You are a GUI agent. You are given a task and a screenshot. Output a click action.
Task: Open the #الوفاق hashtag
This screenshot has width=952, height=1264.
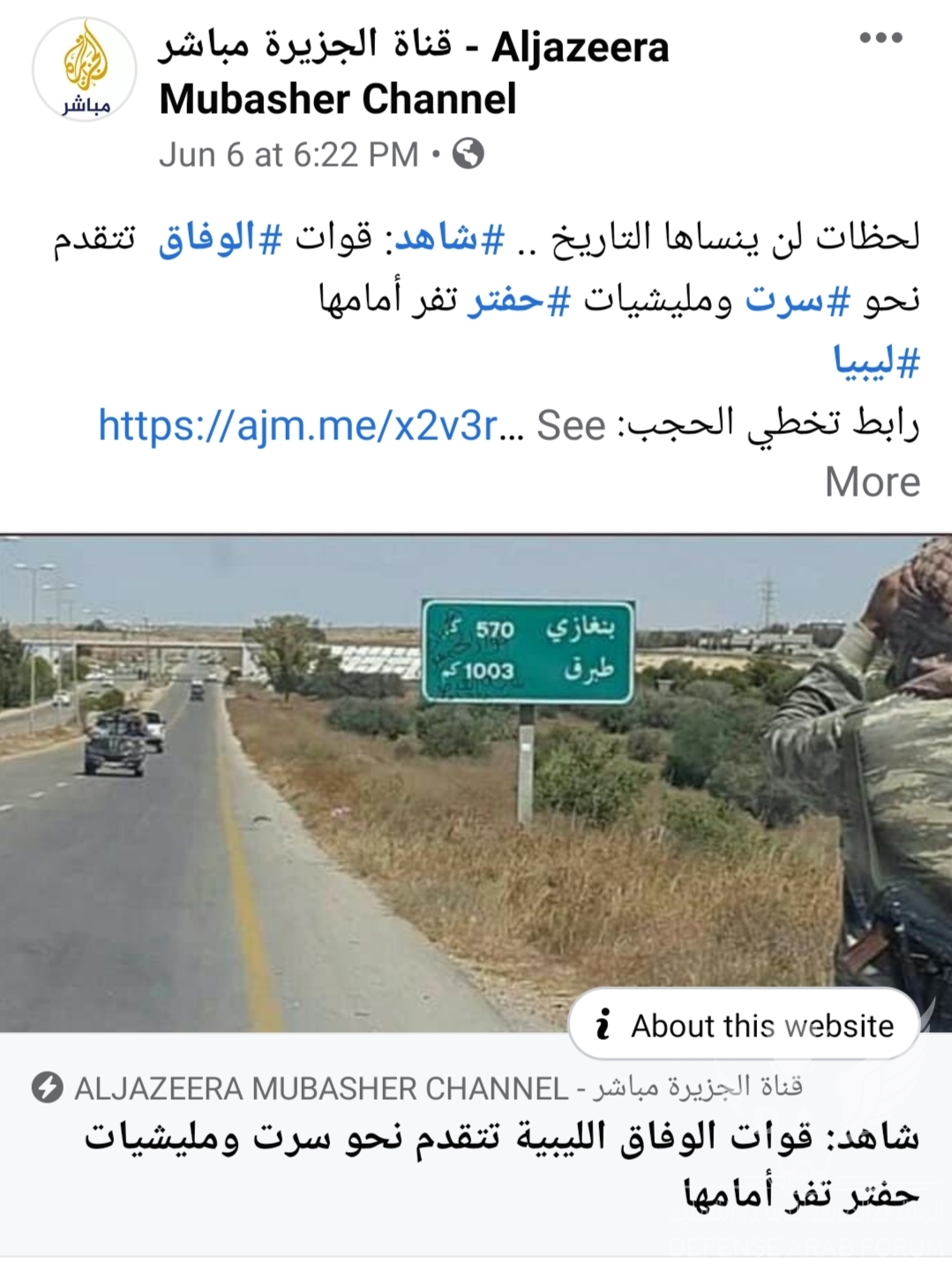tap(221, 238)
